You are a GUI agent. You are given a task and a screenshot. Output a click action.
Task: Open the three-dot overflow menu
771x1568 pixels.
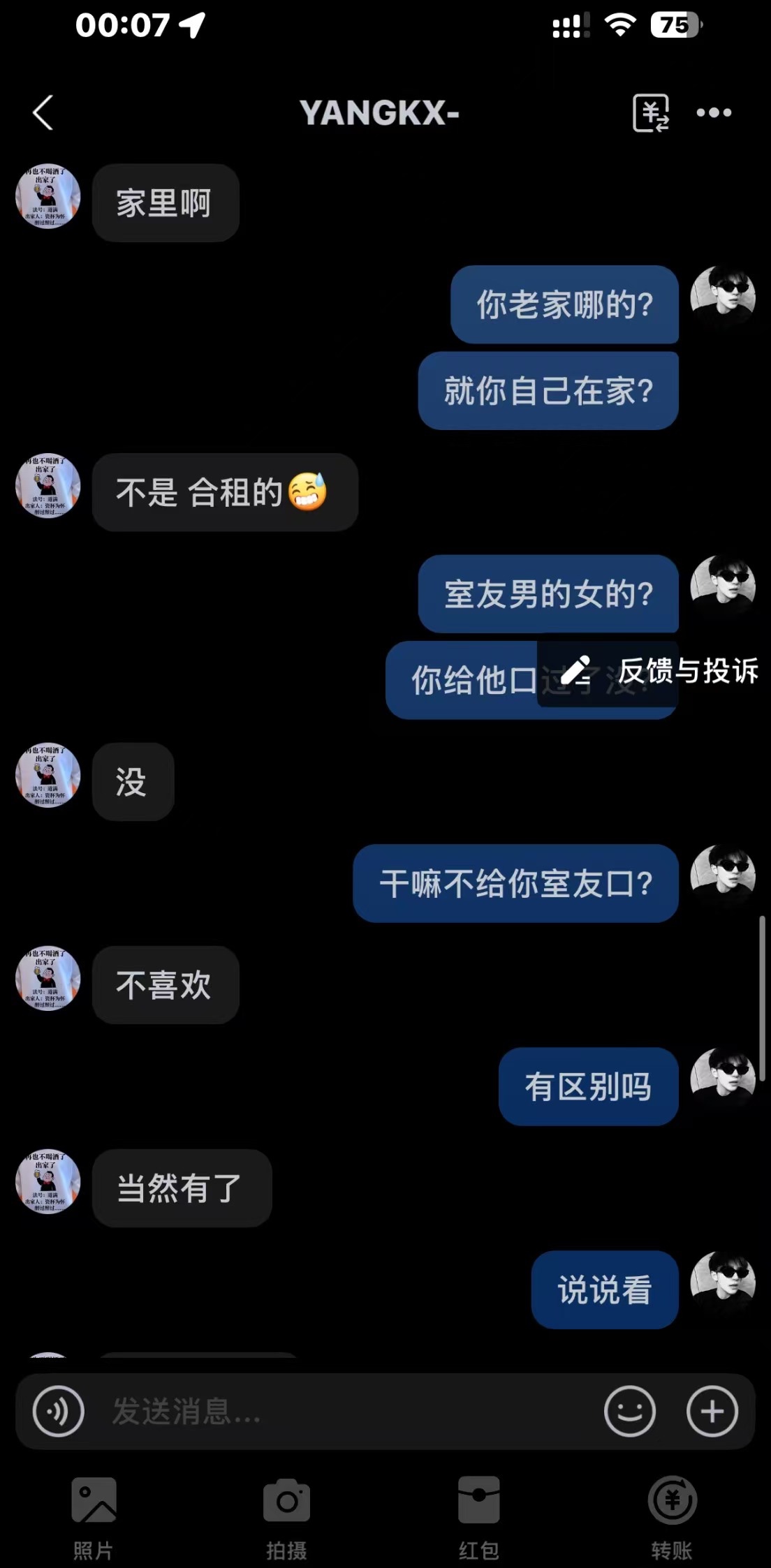tap(714, 113)
